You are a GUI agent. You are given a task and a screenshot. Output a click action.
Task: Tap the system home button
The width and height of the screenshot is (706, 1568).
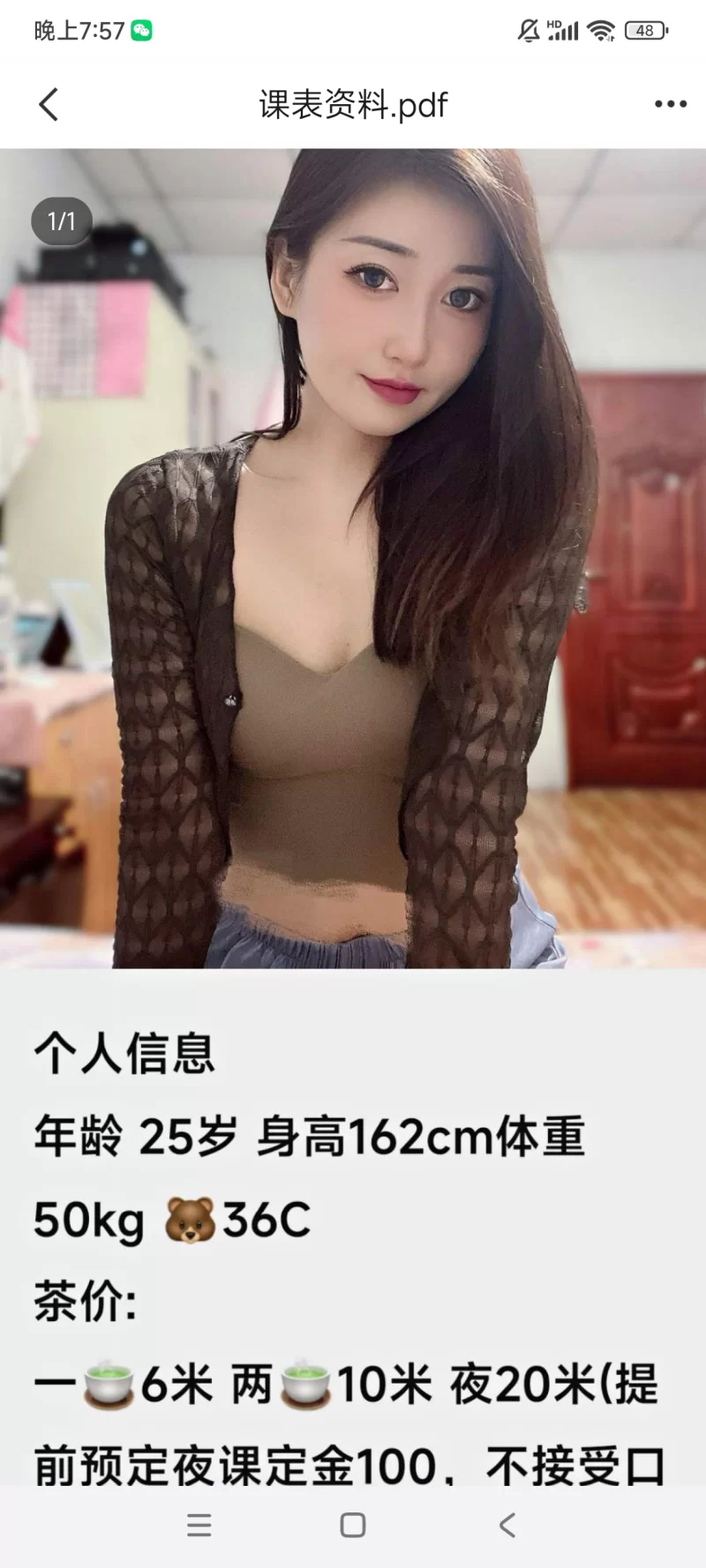(x=353, y=1525)
